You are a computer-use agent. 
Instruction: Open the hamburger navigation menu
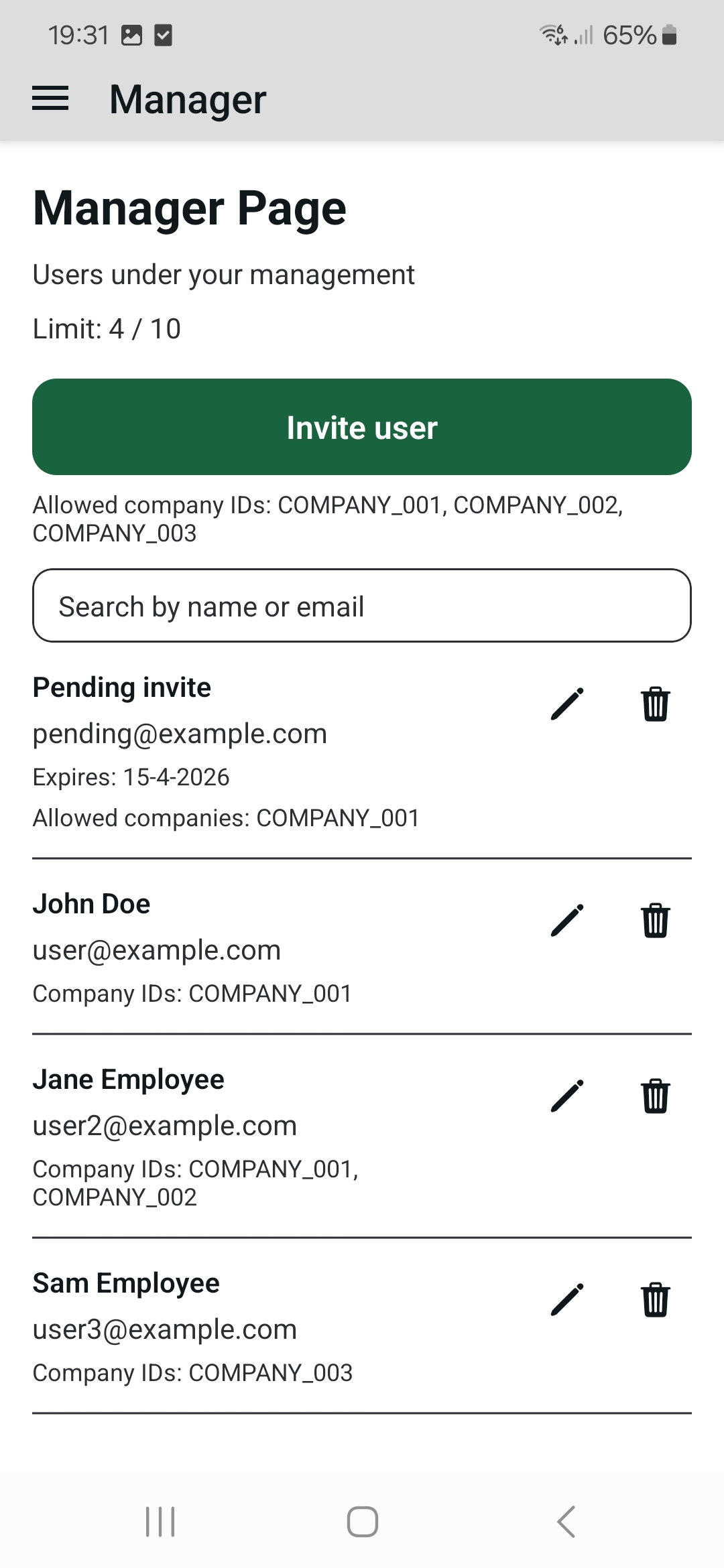tap(50, 99)
